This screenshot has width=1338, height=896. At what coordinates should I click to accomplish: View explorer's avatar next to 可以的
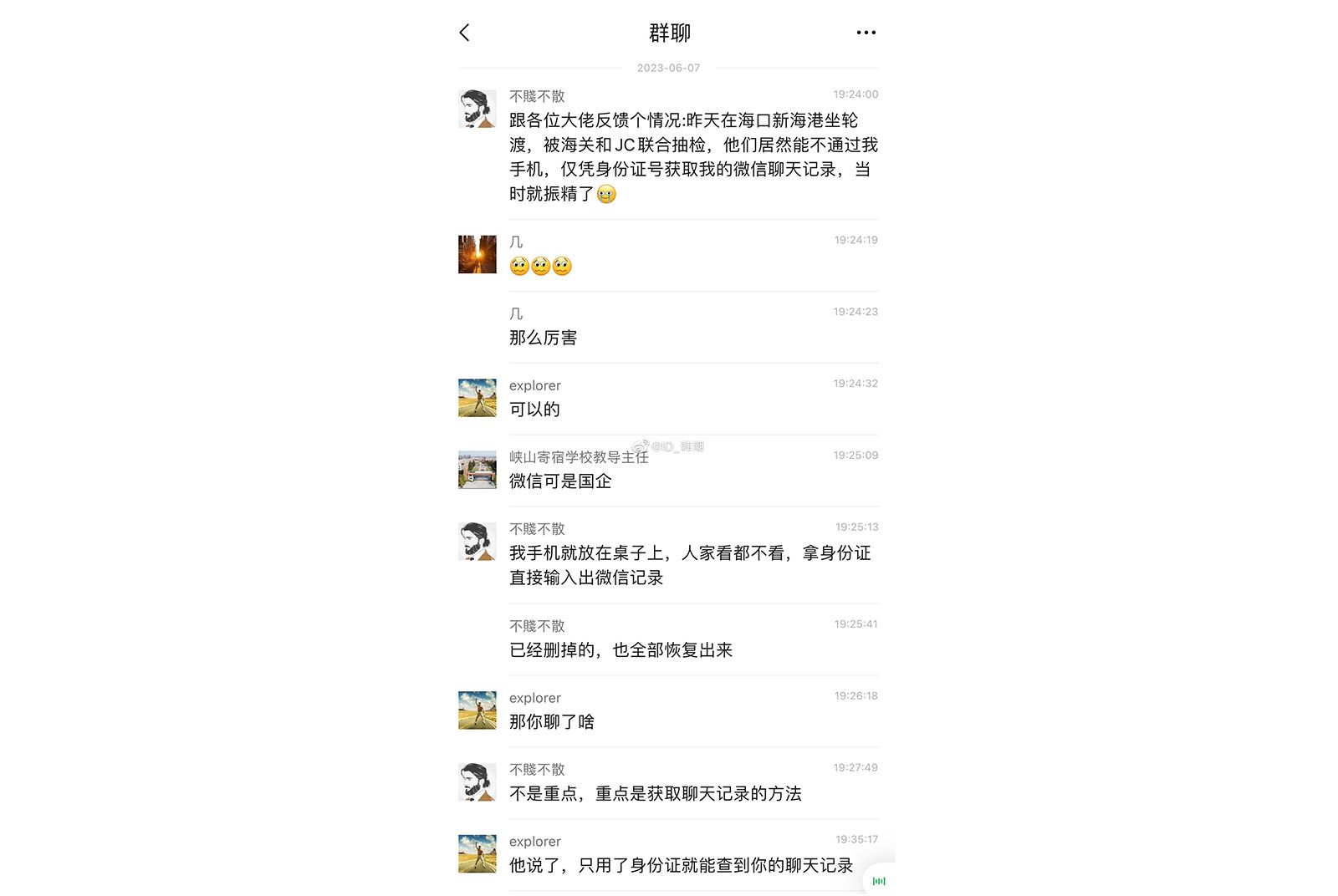click(x=477, y=398)
